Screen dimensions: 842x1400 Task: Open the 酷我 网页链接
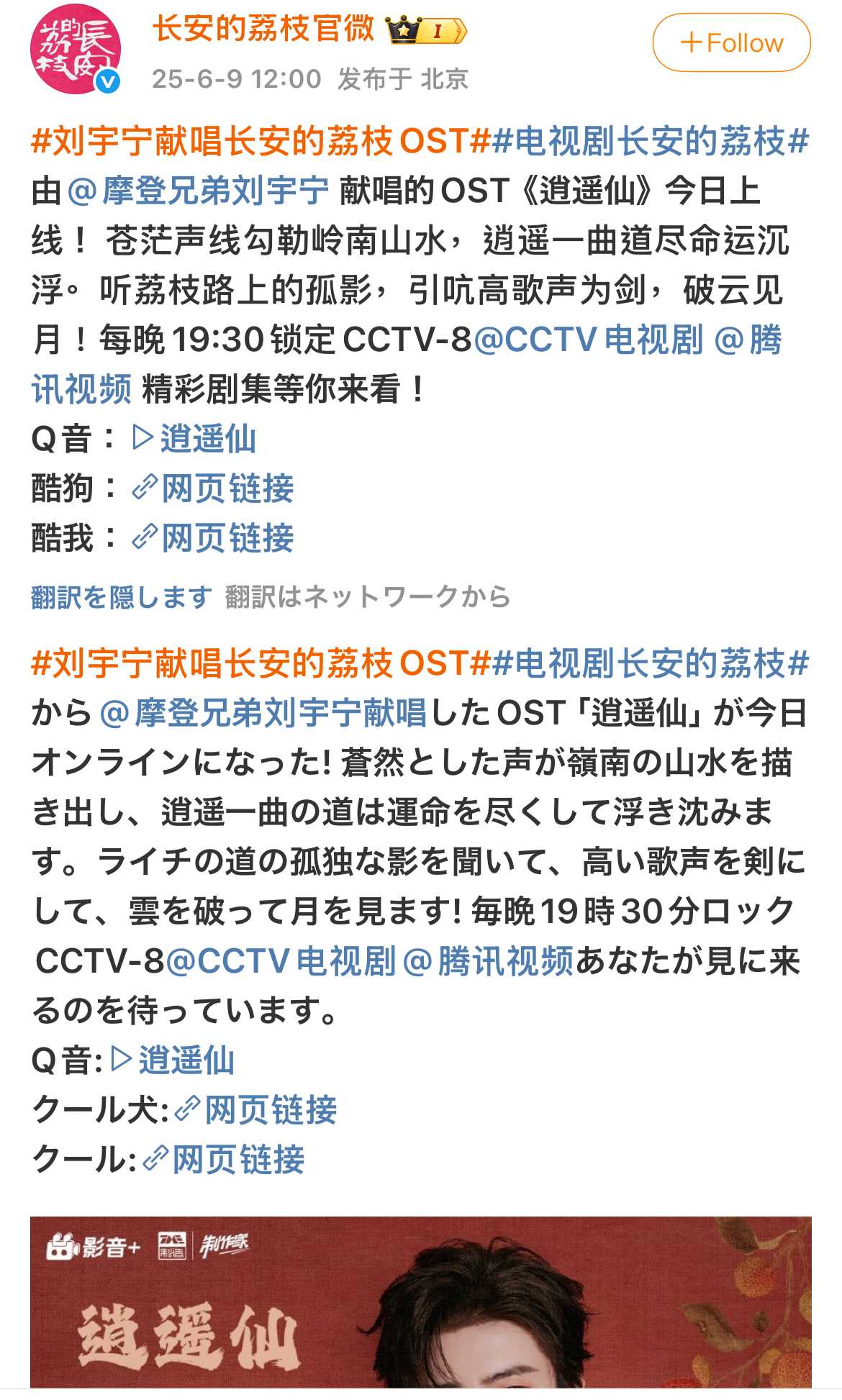213,538
